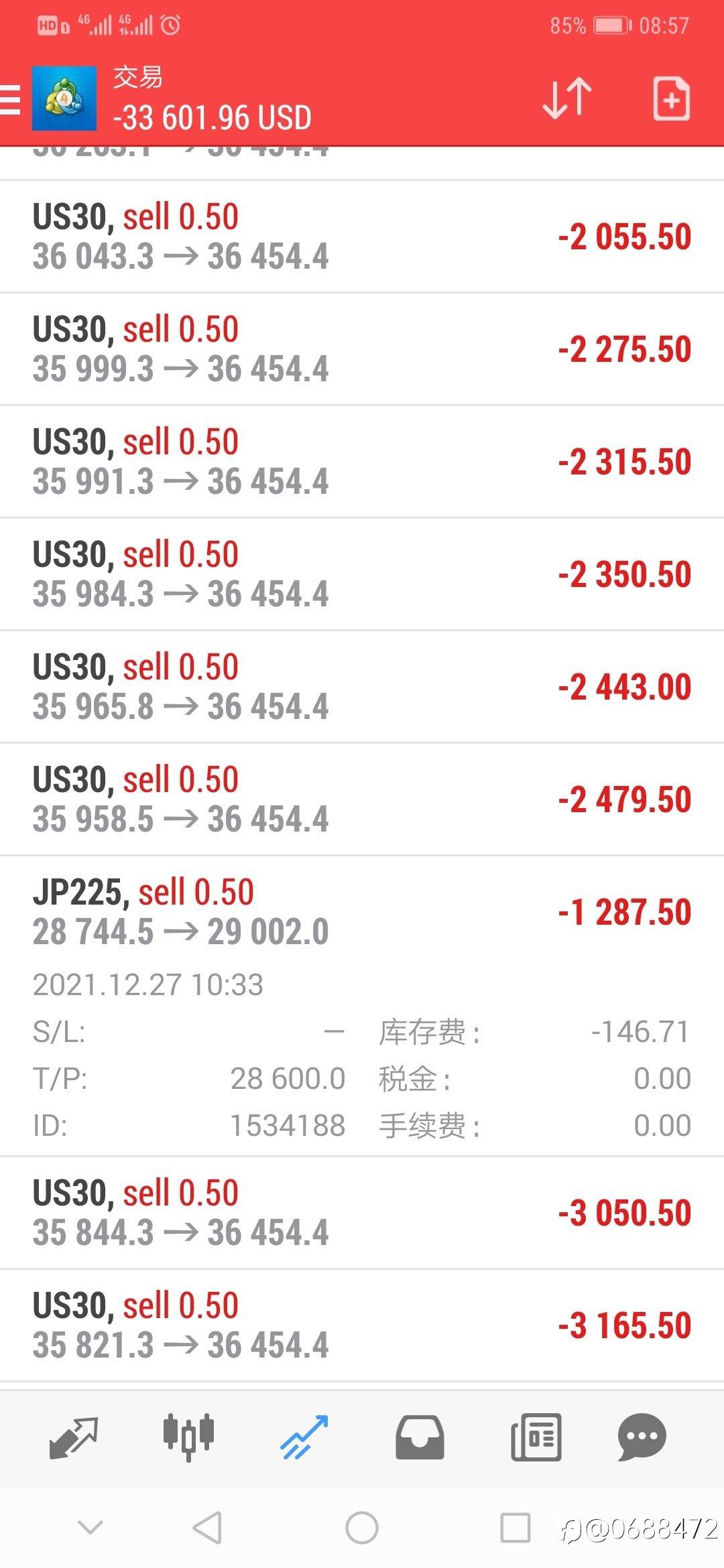Open the side drawer menu
Screen dimensions: 724x1568
[x=11, y=100]
